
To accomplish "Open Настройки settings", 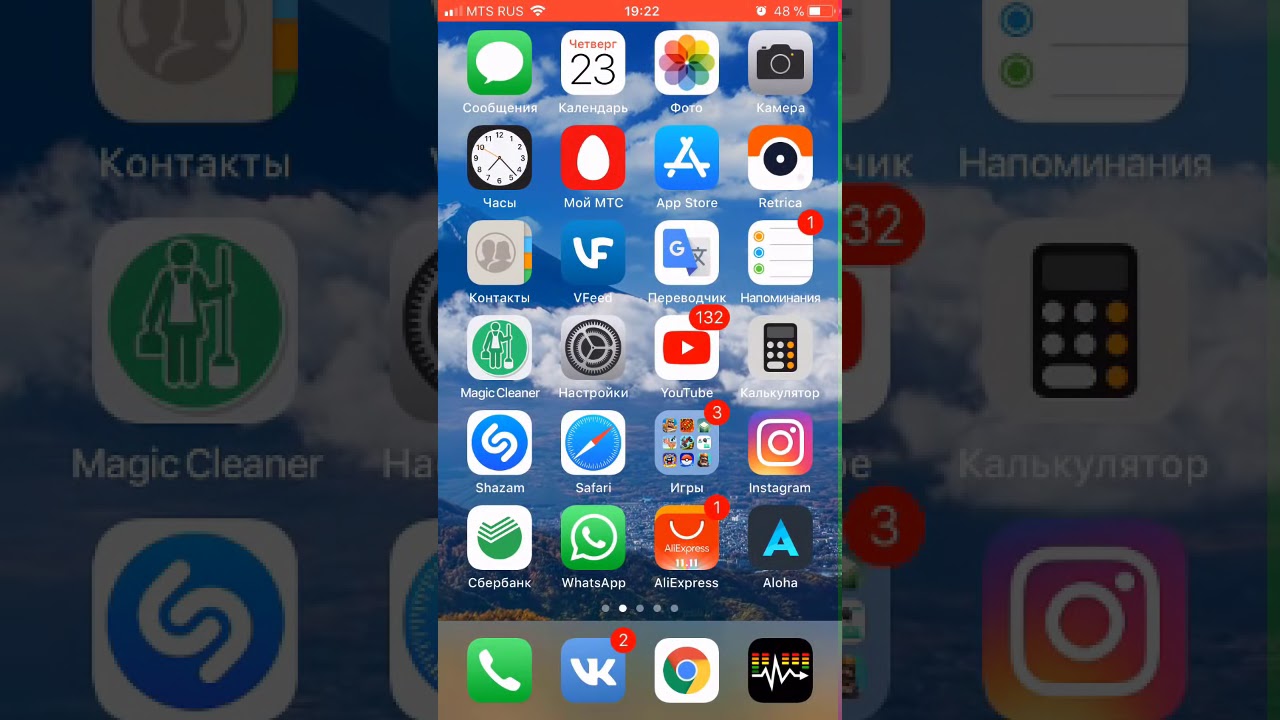I will point(593,348).
